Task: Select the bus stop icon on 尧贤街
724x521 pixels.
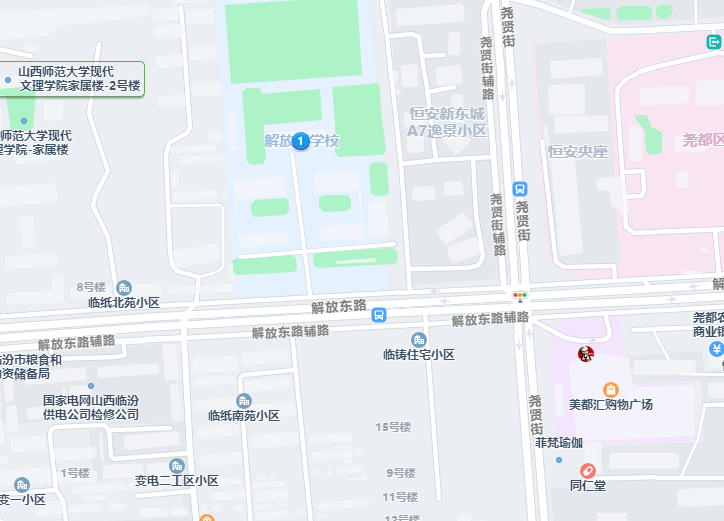Action: coord(520,188)
